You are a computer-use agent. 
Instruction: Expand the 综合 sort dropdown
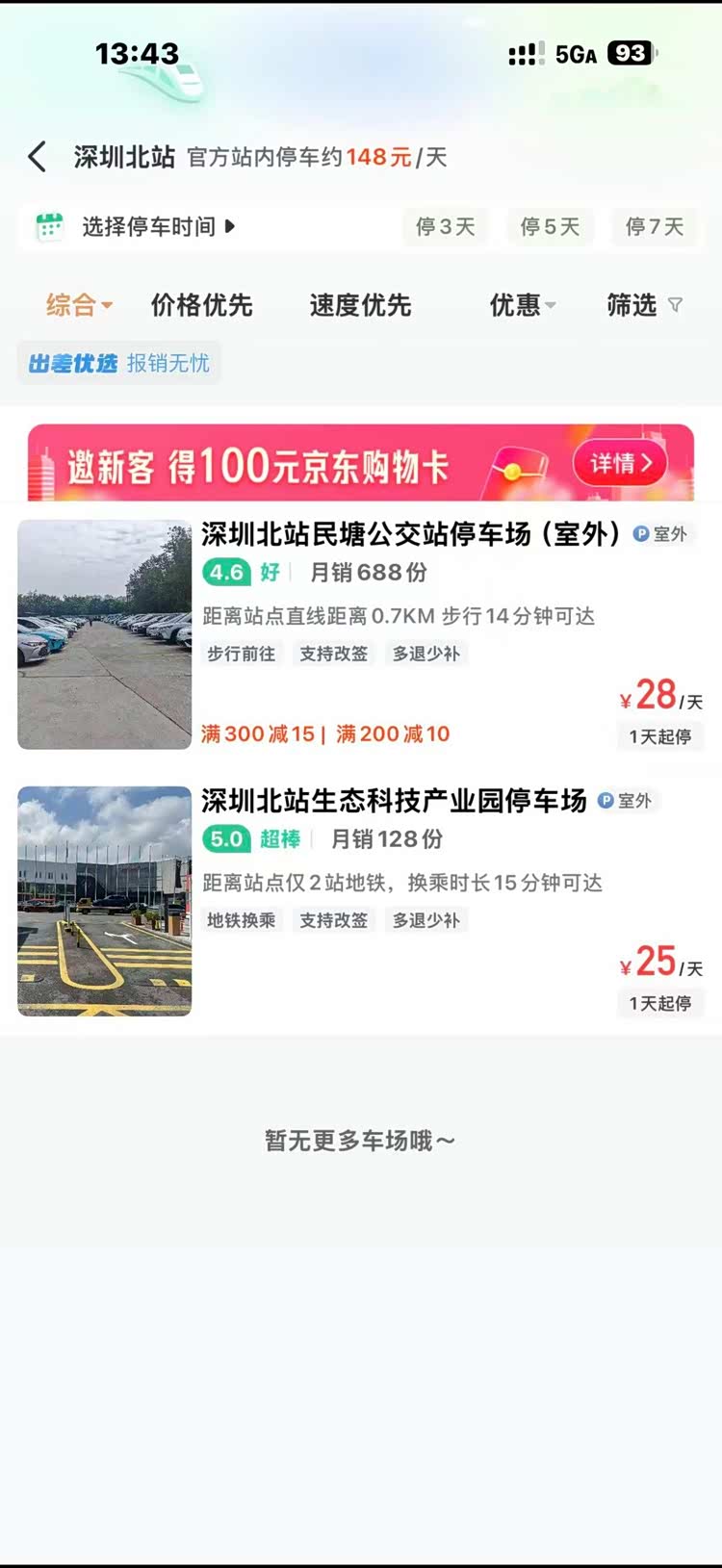pos(79,305)
